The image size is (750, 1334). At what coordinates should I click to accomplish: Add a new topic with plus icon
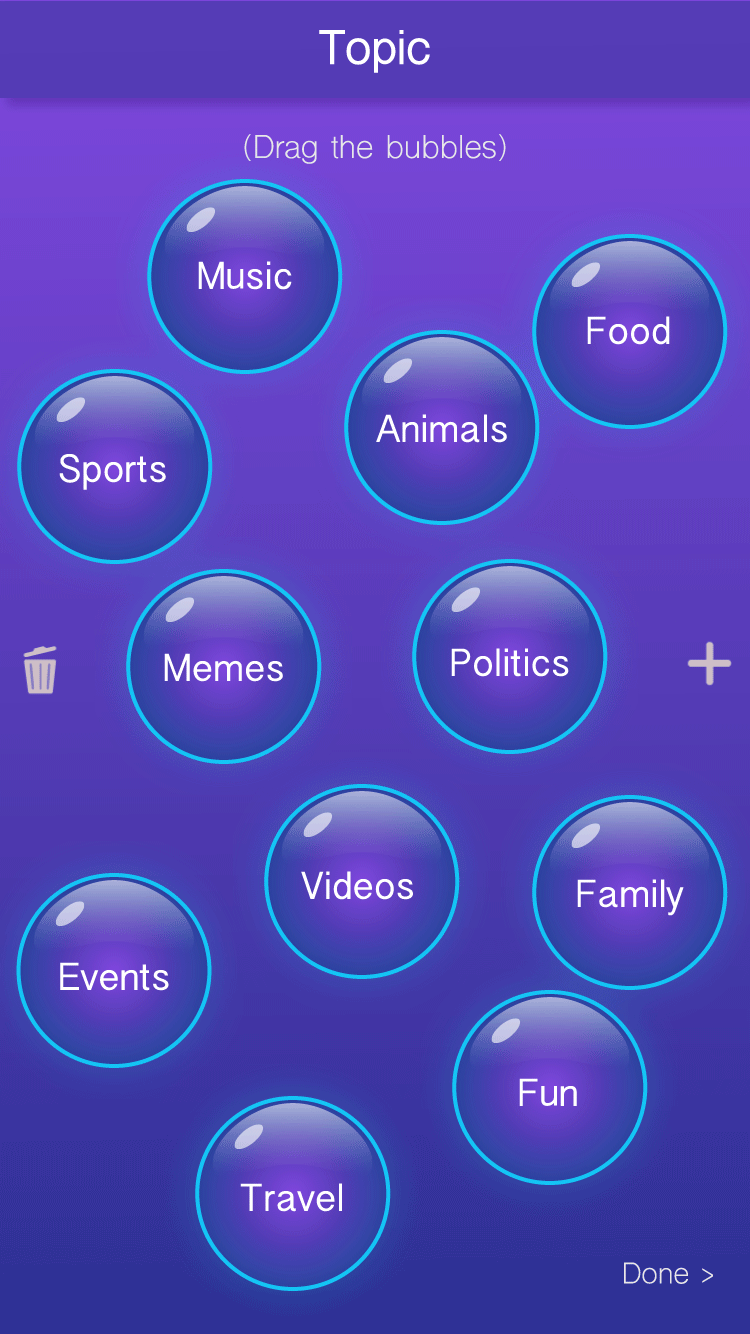(x=709, y=664)
